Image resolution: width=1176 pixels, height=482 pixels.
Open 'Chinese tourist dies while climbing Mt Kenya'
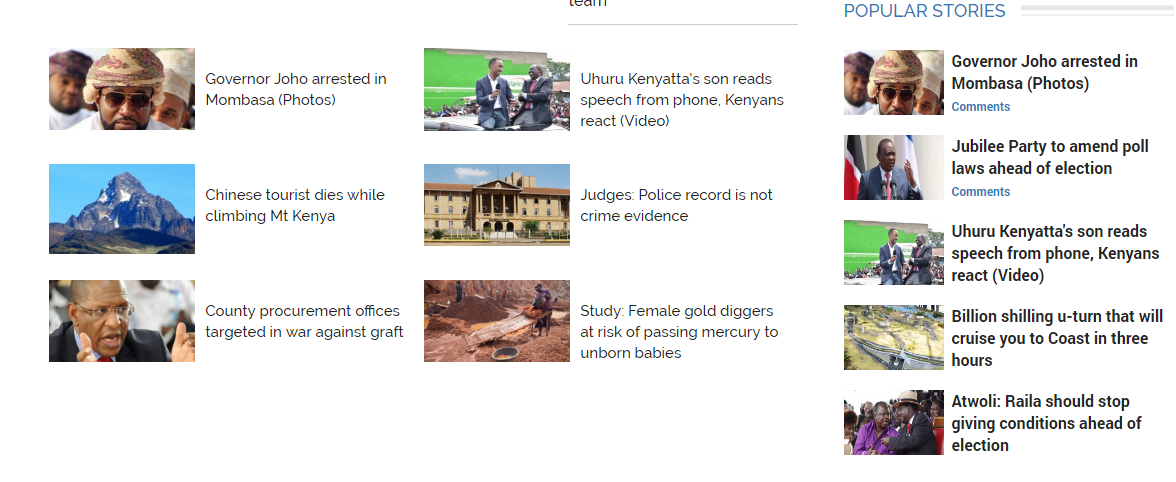[x=295, y=205]
